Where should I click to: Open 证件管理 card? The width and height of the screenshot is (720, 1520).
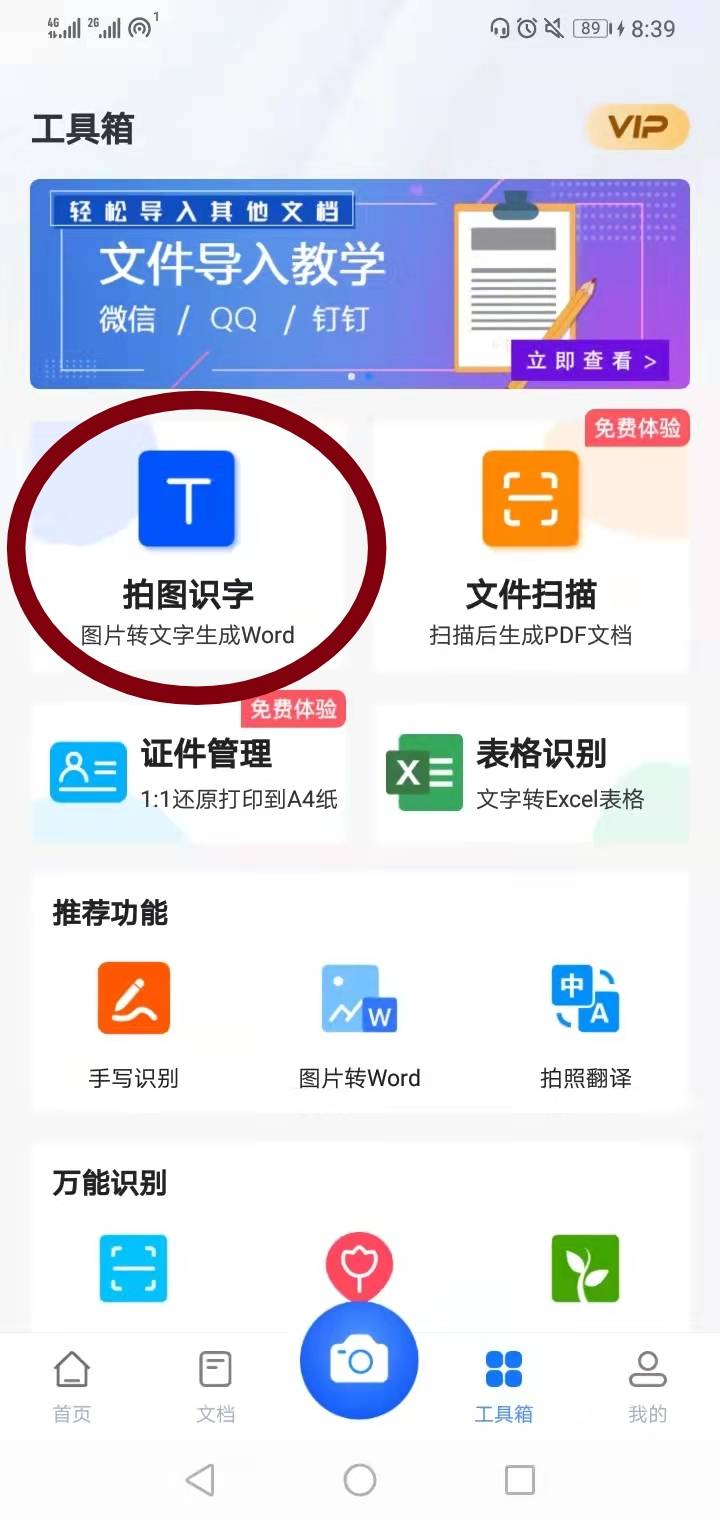(x=188, y=773)
